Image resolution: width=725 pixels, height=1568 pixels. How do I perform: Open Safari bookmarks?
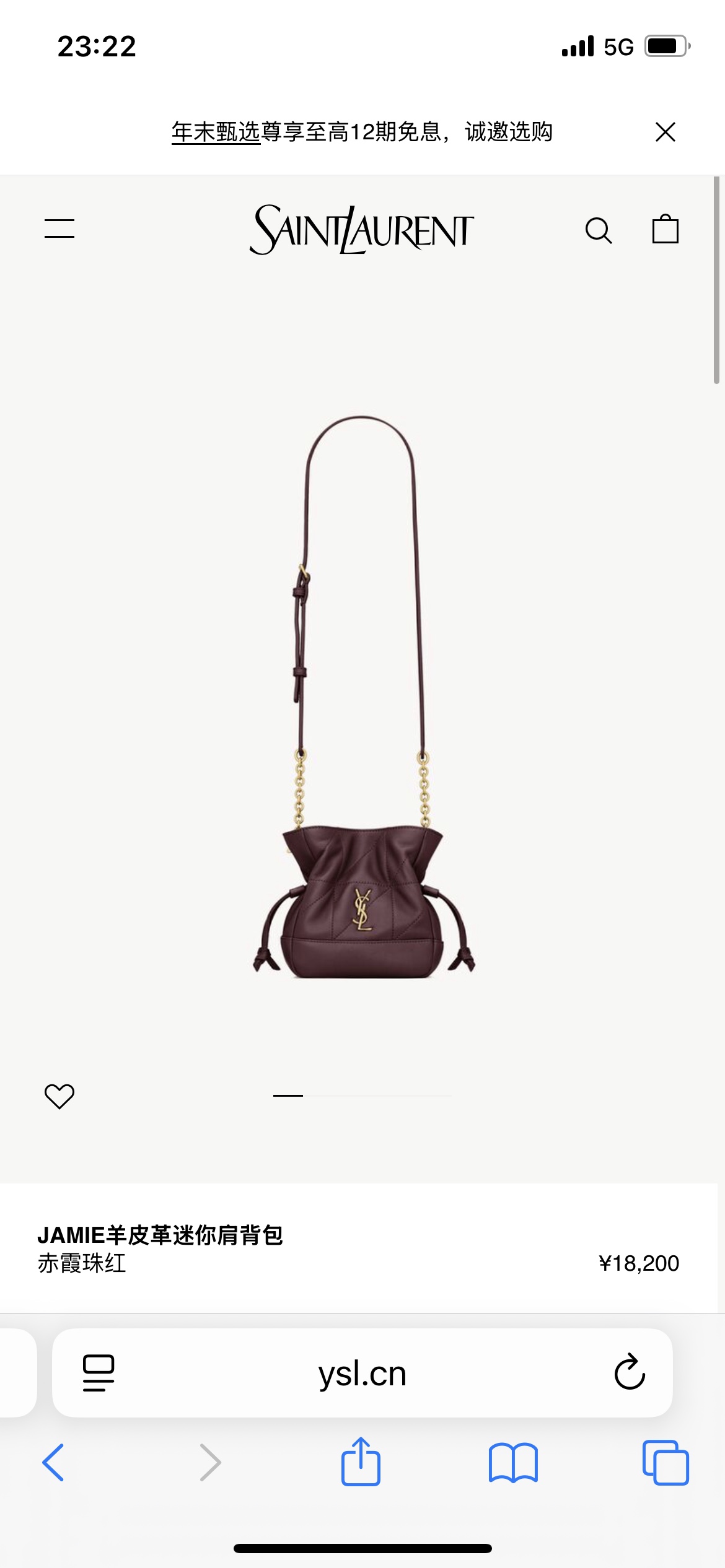(513, 1463)
